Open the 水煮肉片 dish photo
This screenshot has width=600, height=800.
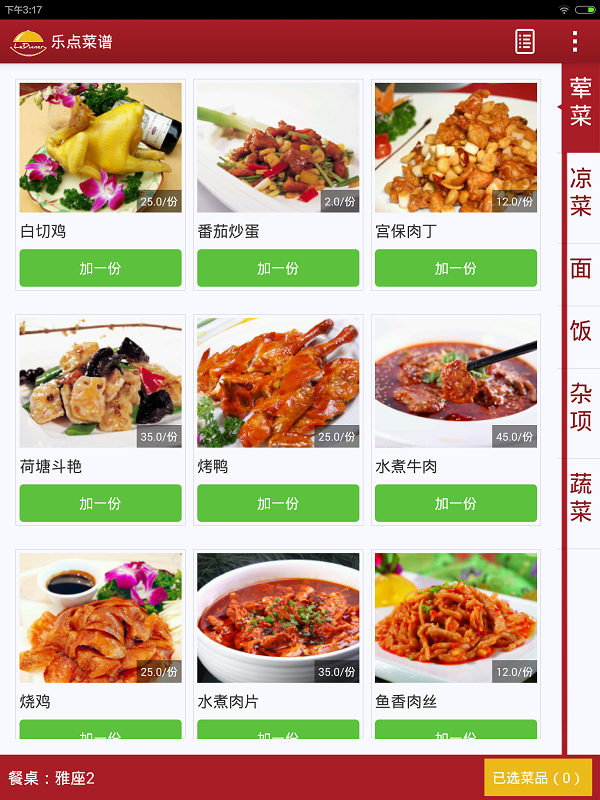[x=278, y=617]
